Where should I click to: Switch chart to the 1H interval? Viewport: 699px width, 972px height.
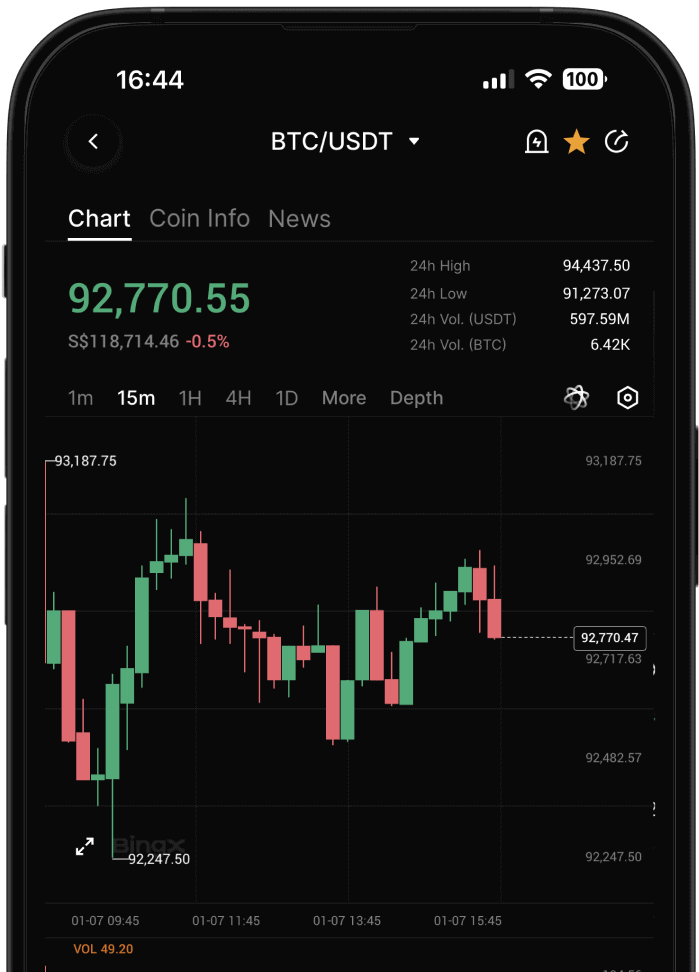click(x=190, y=398)
